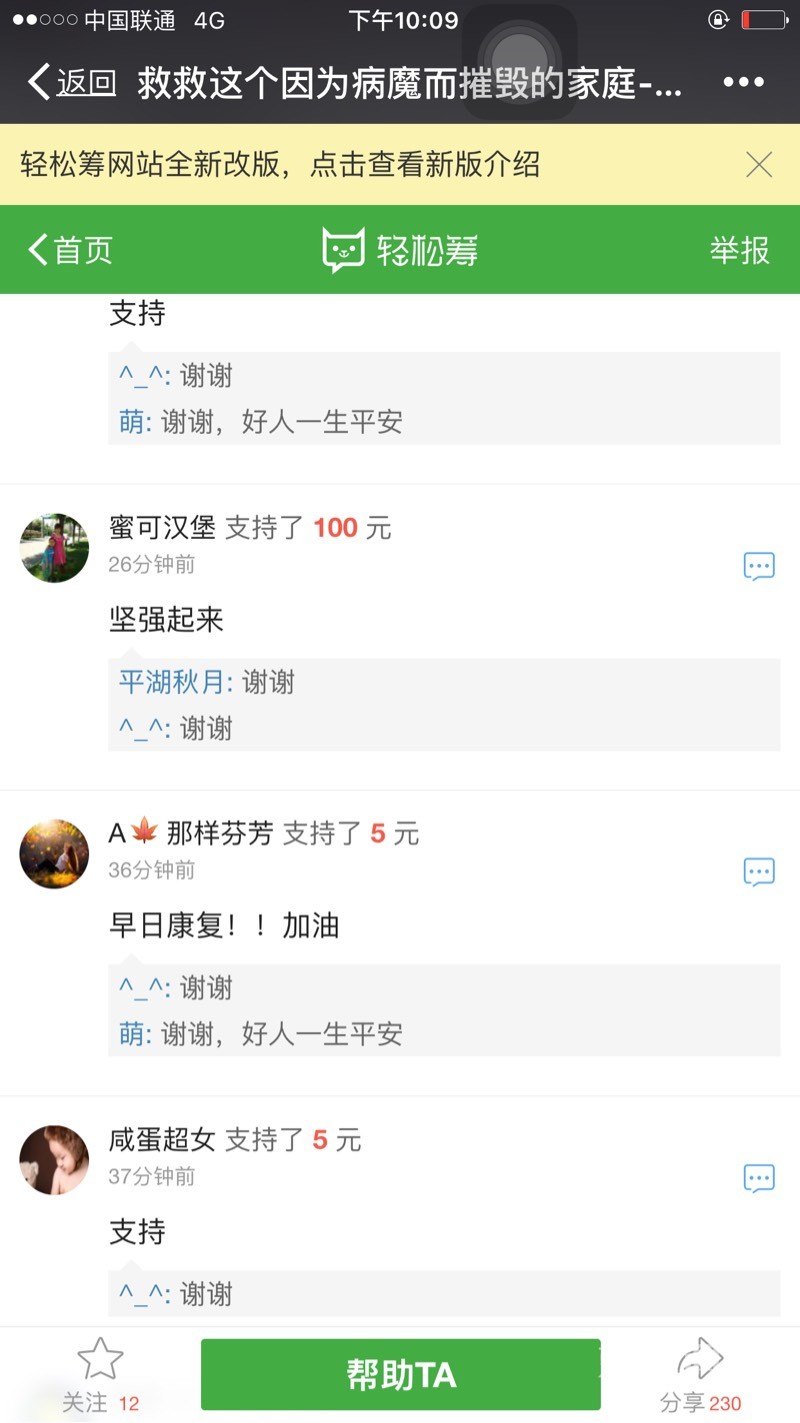Donate by tapping 帮助TA
Viewport: 800px width, 1423px height.
tap(400, 1375)
